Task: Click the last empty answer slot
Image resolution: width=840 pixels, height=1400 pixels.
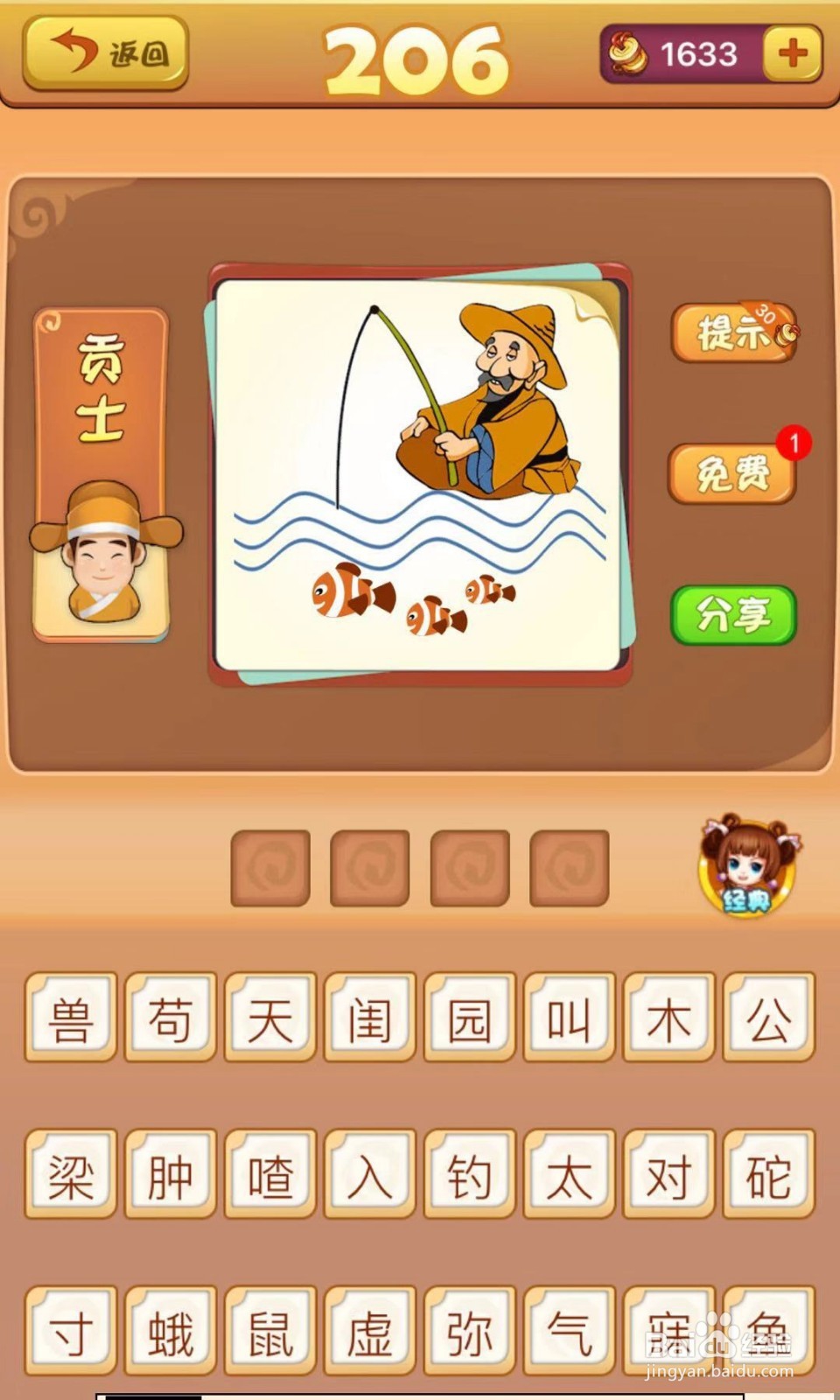Action: (x=570, y=868)
